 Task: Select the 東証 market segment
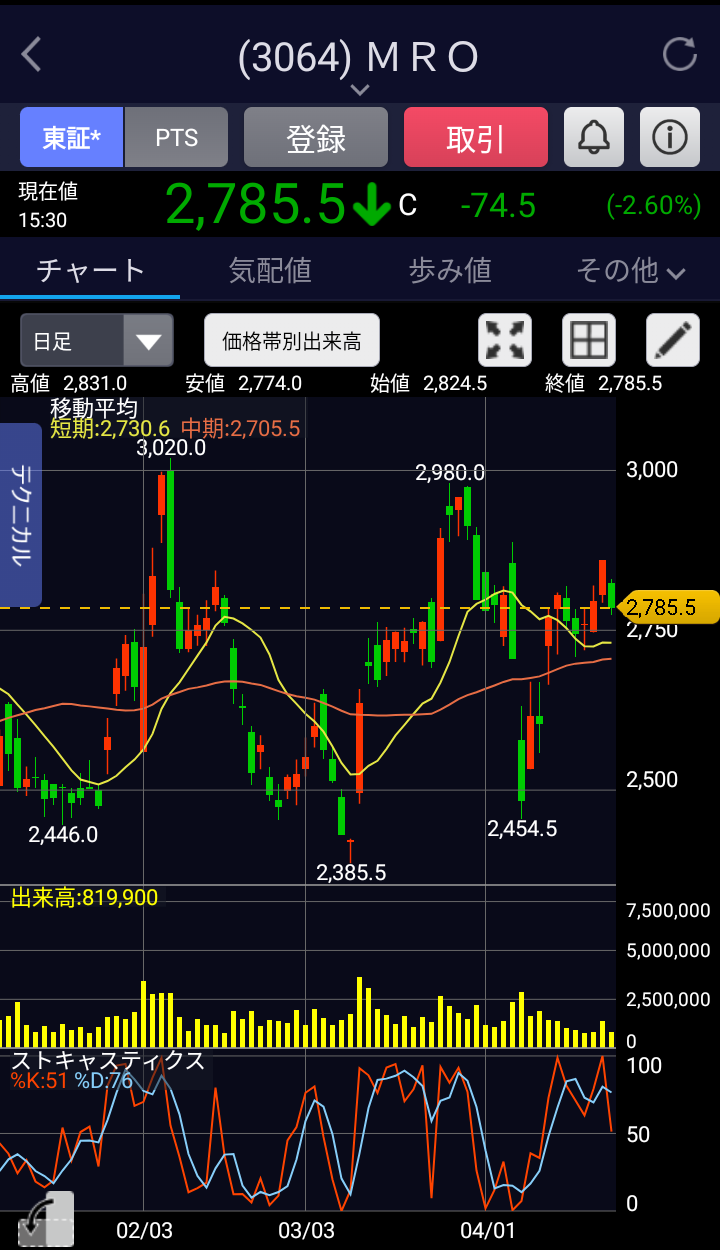72,138
